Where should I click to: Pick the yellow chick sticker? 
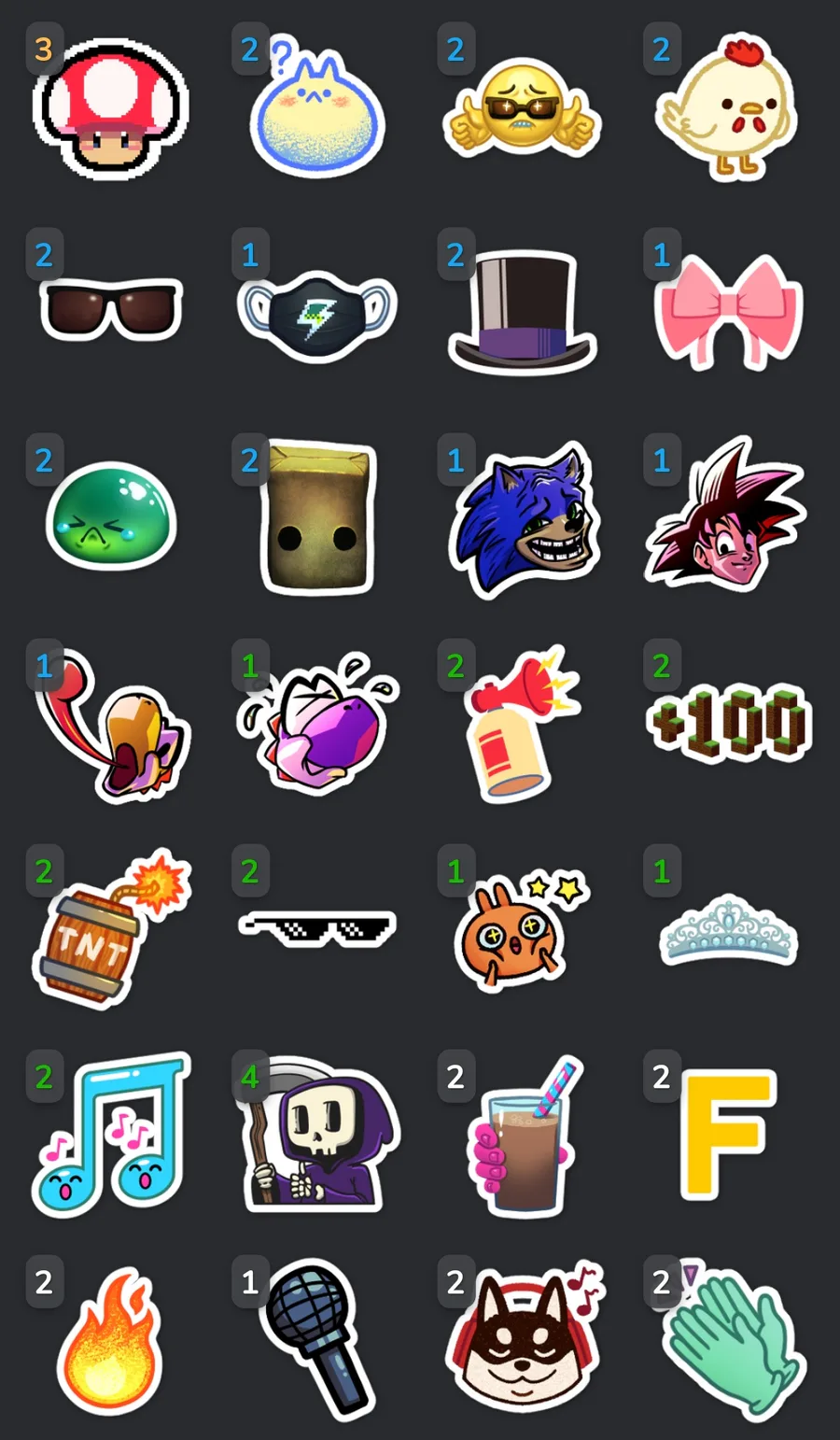tap(727, 109)
